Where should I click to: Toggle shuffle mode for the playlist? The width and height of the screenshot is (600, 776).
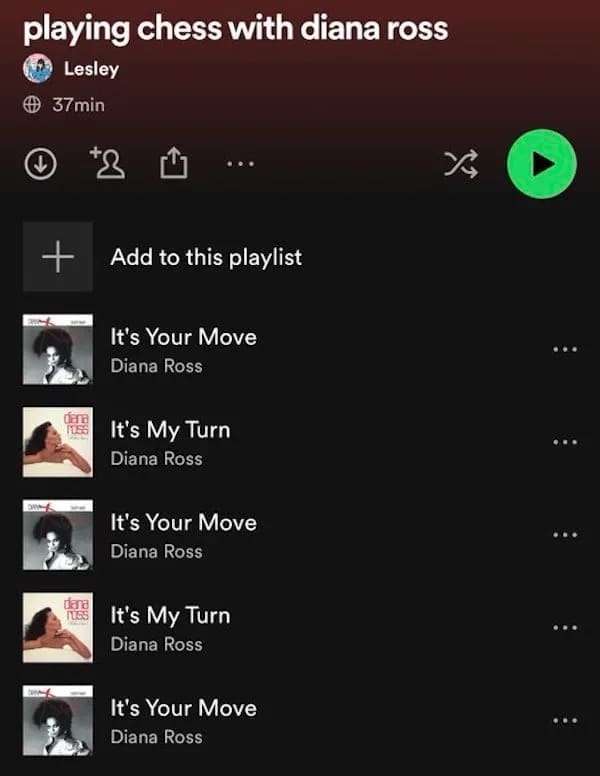point(460,165)
